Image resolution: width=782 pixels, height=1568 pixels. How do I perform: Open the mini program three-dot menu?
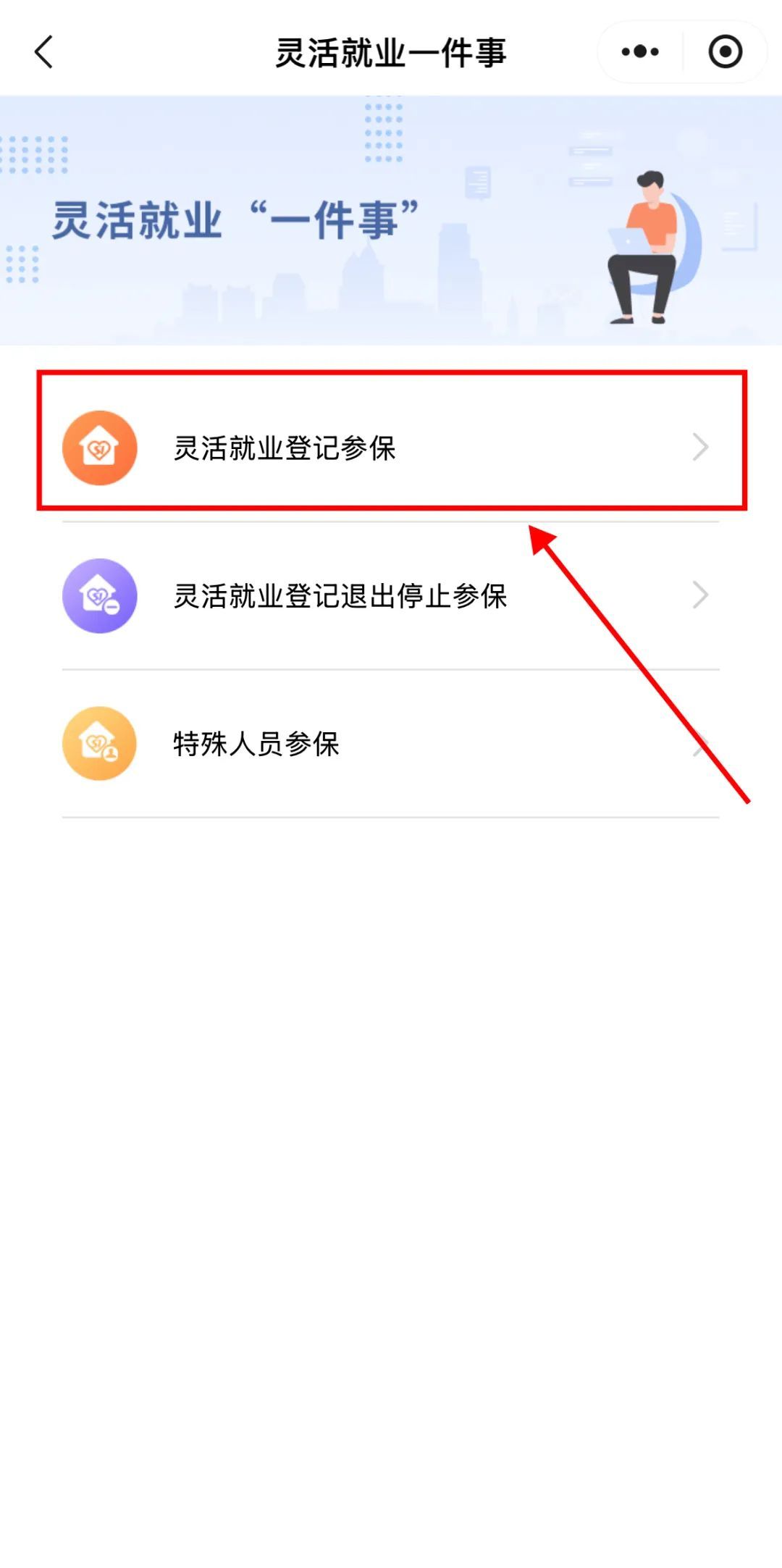640,52
